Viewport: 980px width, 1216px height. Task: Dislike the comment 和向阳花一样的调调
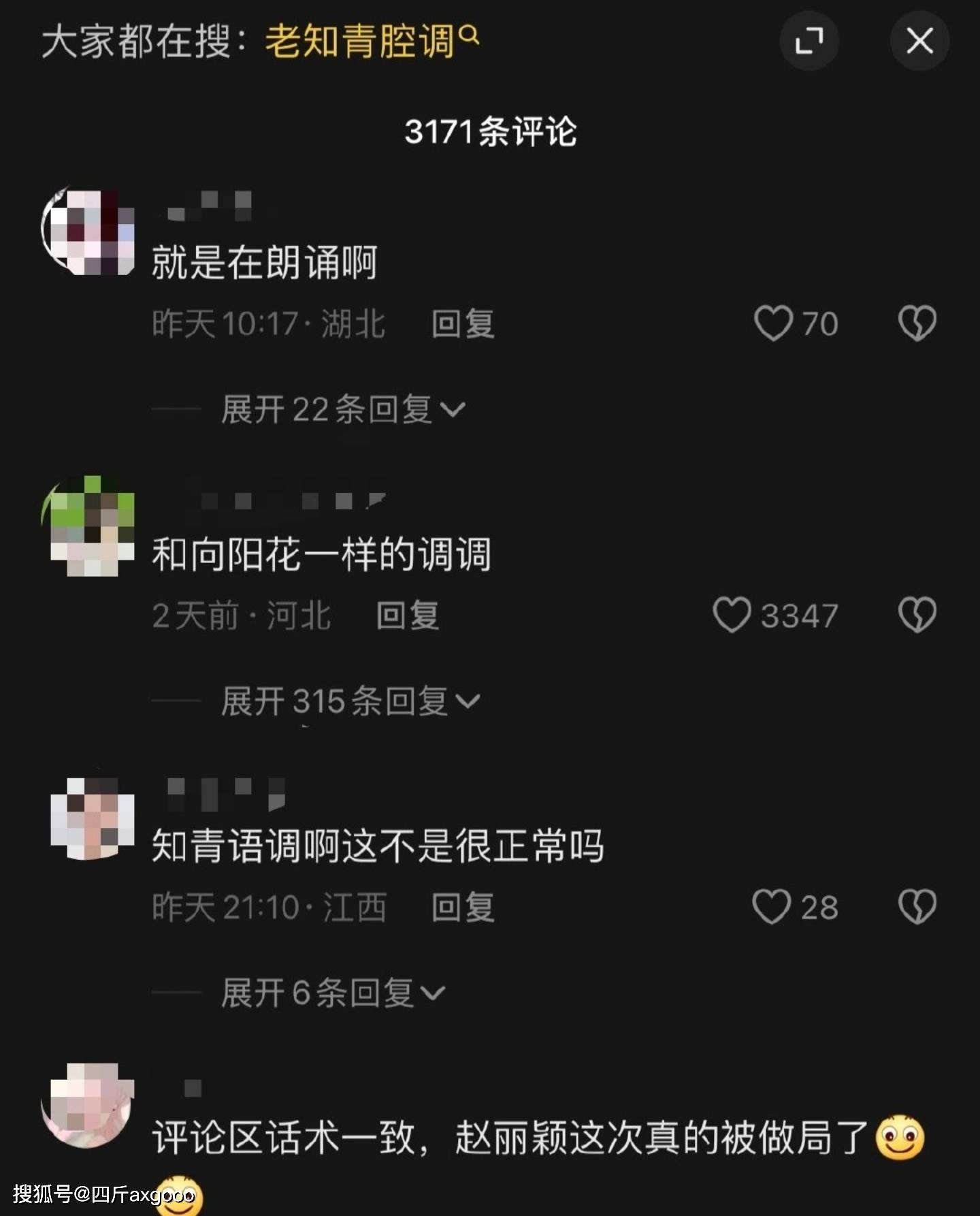[x=917, y=615]
